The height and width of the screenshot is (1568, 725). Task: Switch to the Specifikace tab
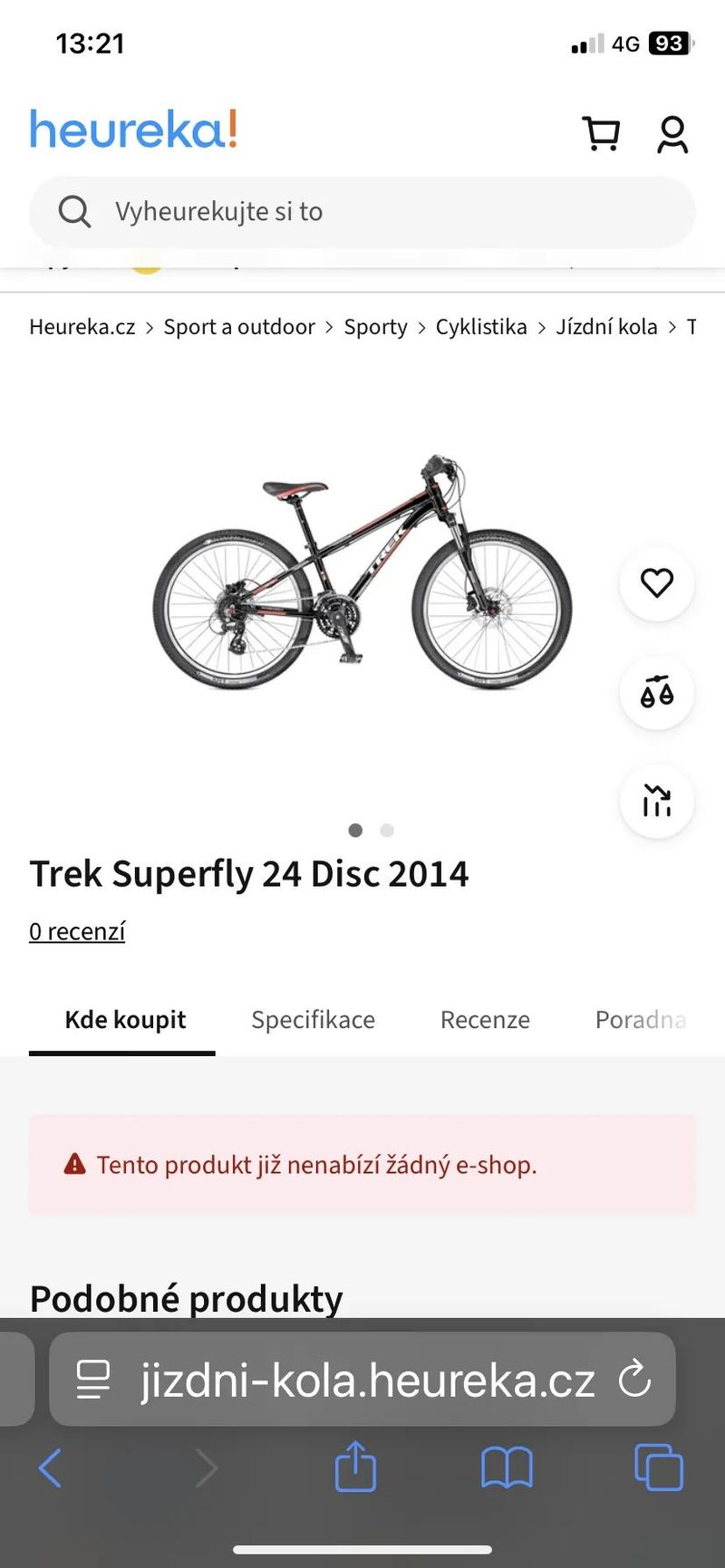click(x=313, y=1020)
